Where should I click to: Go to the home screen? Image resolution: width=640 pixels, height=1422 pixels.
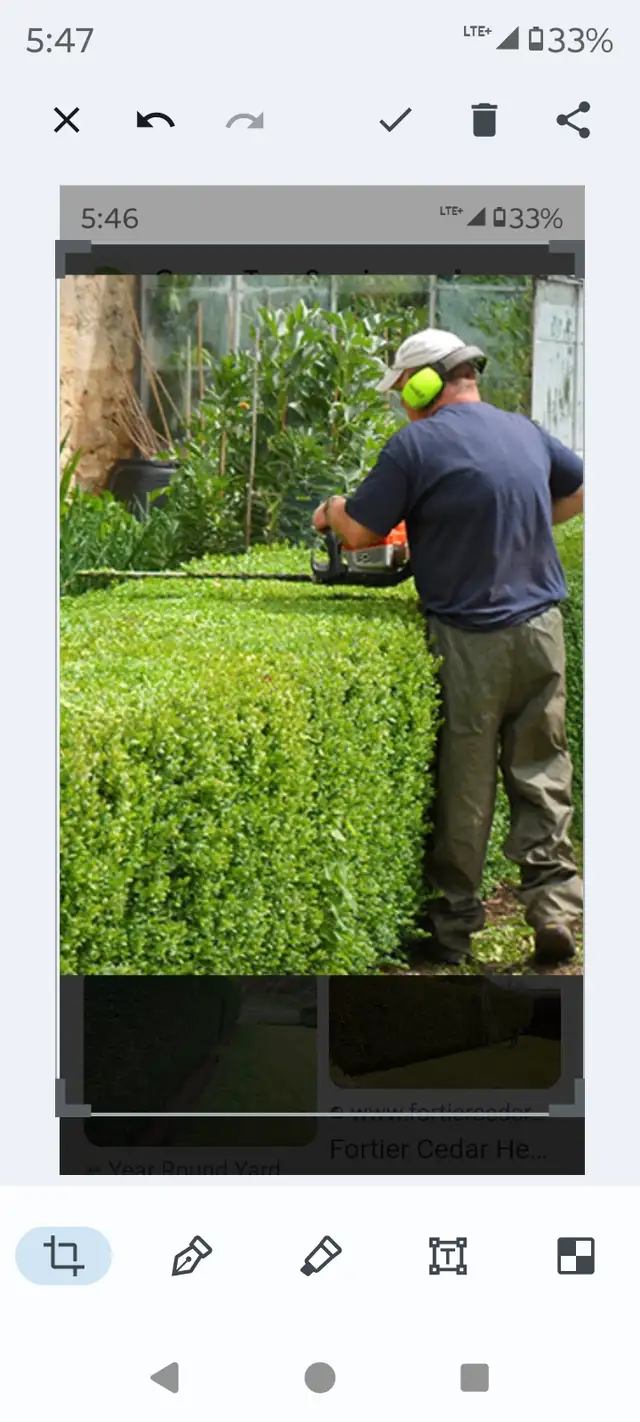[x=320, y=1378]
